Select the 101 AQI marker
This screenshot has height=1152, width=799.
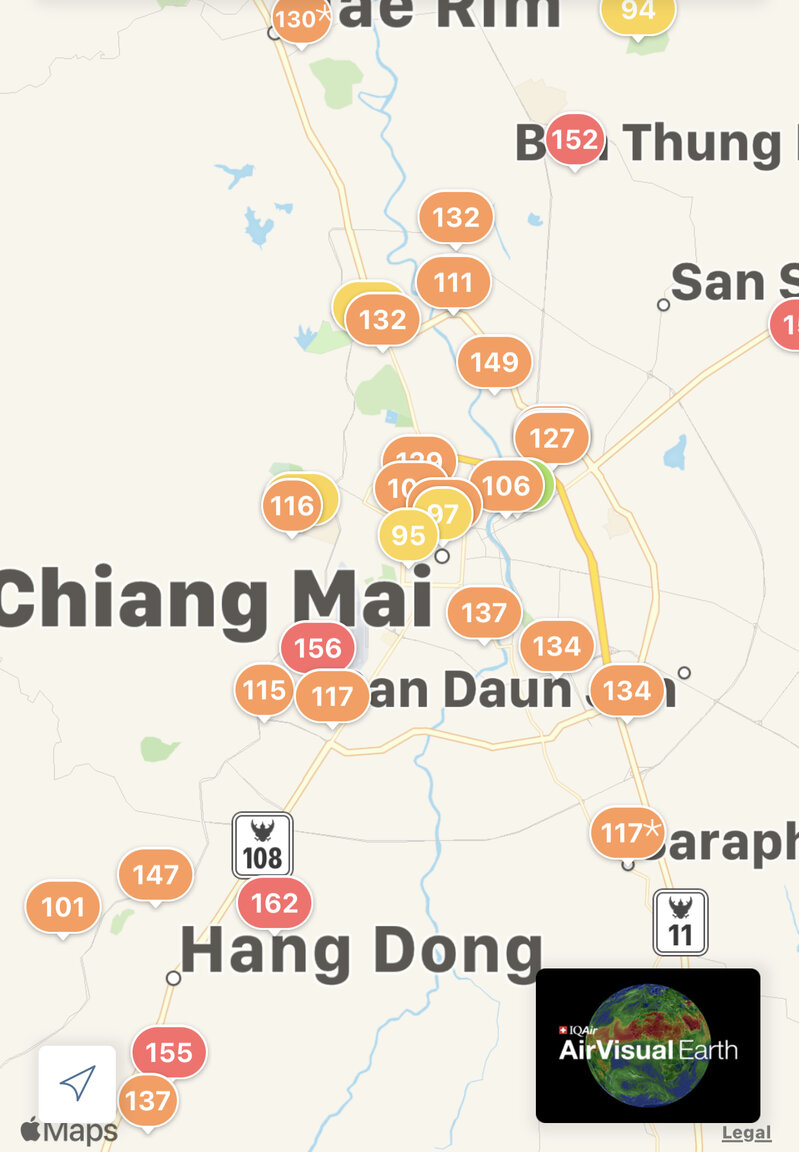[63, 908]
